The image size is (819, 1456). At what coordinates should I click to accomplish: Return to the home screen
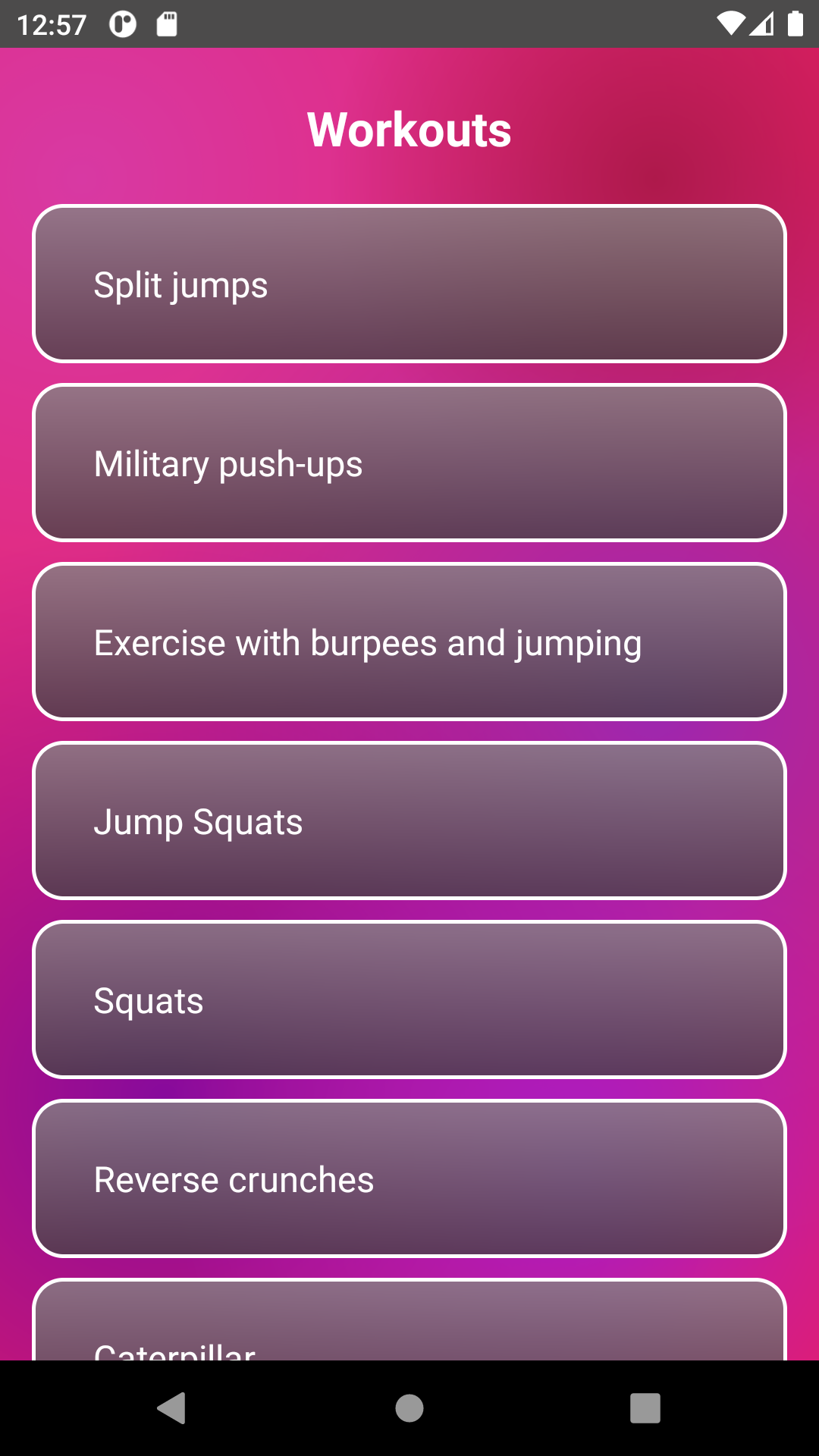(409, 1408)
